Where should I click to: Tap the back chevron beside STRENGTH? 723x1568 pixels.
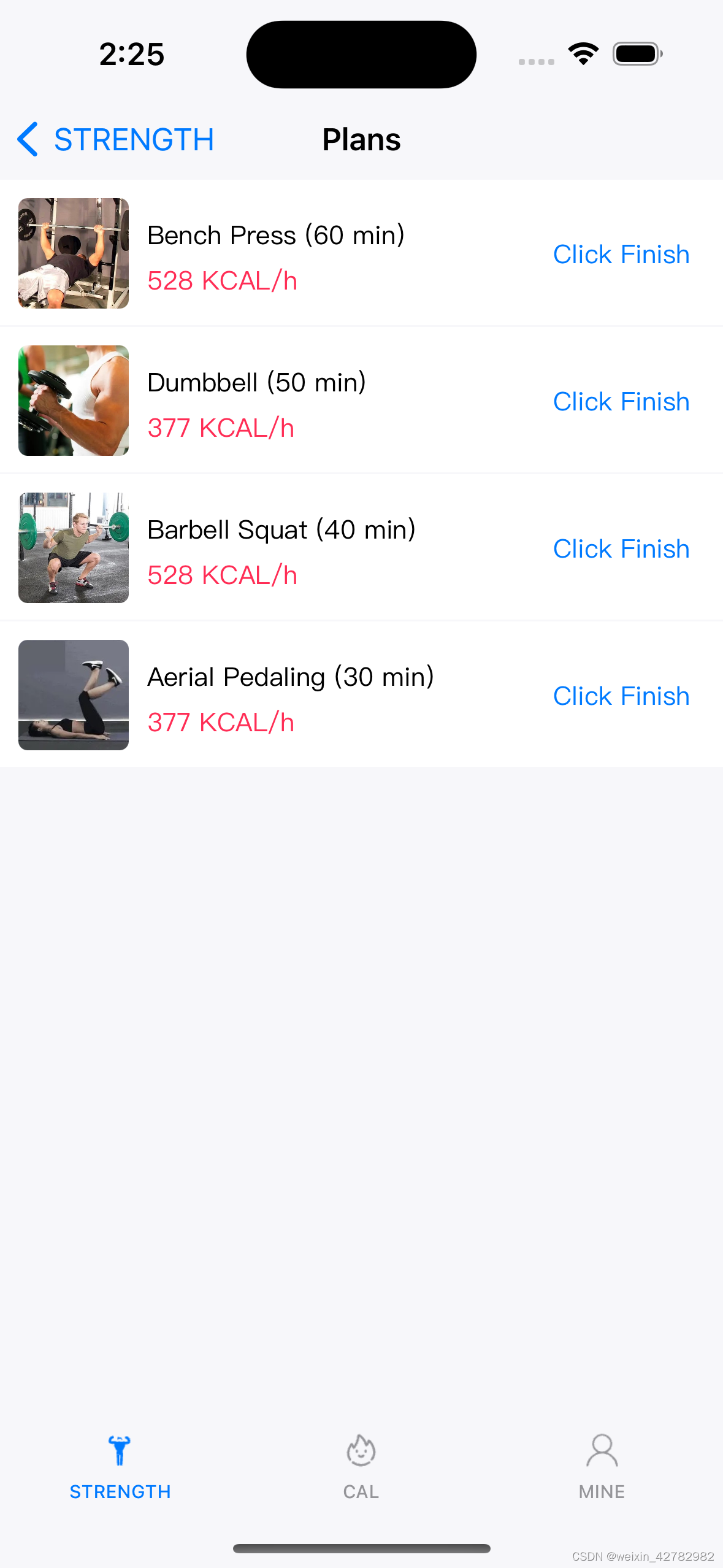click(27, 139)
